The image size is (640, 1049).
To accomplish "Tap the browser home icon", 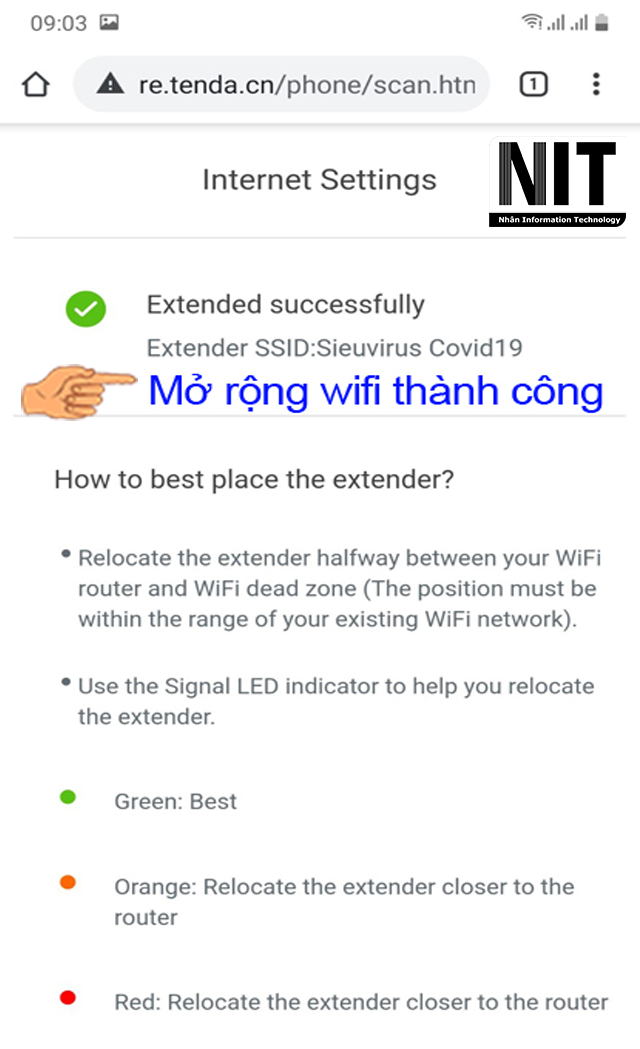I will click(x=36, y=84).
